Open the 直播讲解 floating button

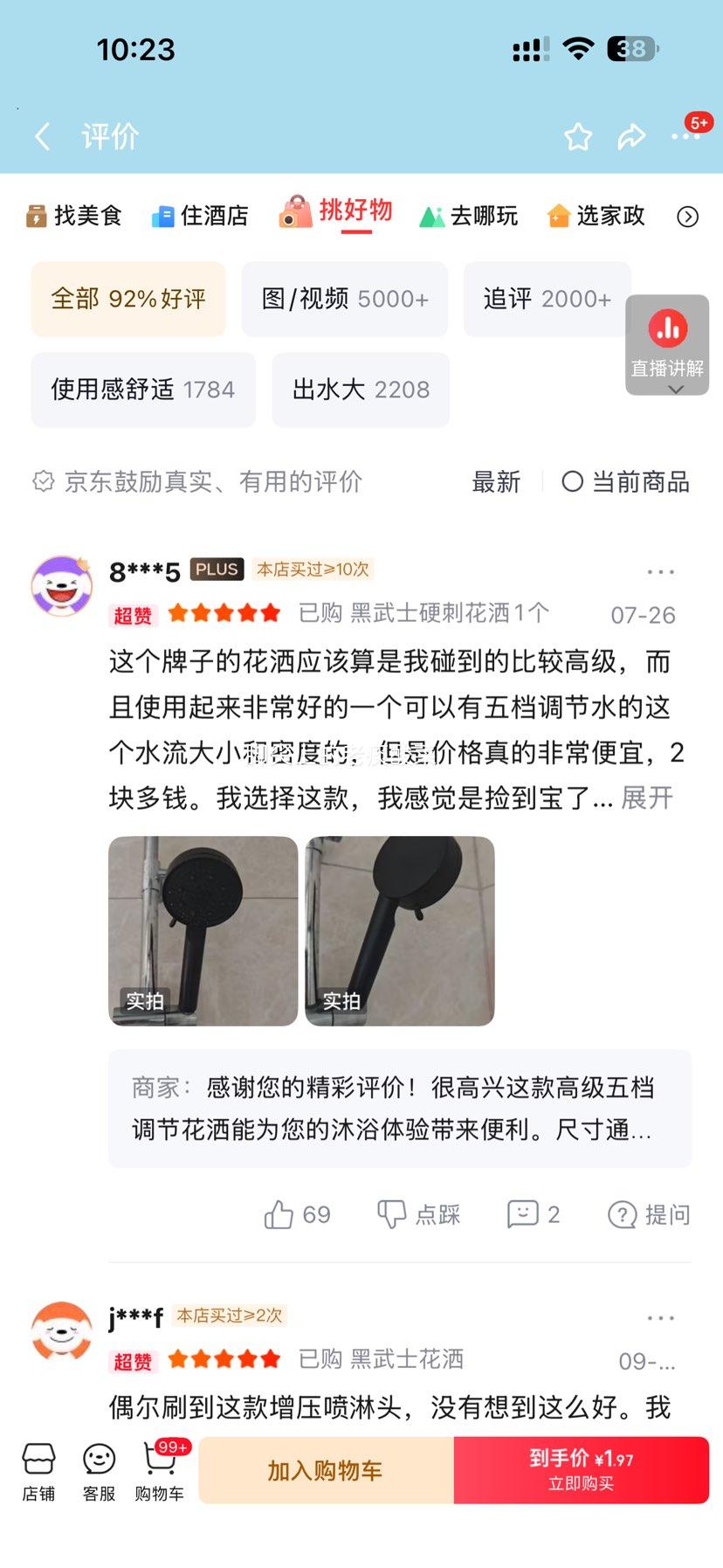click(x=667, y=344)
